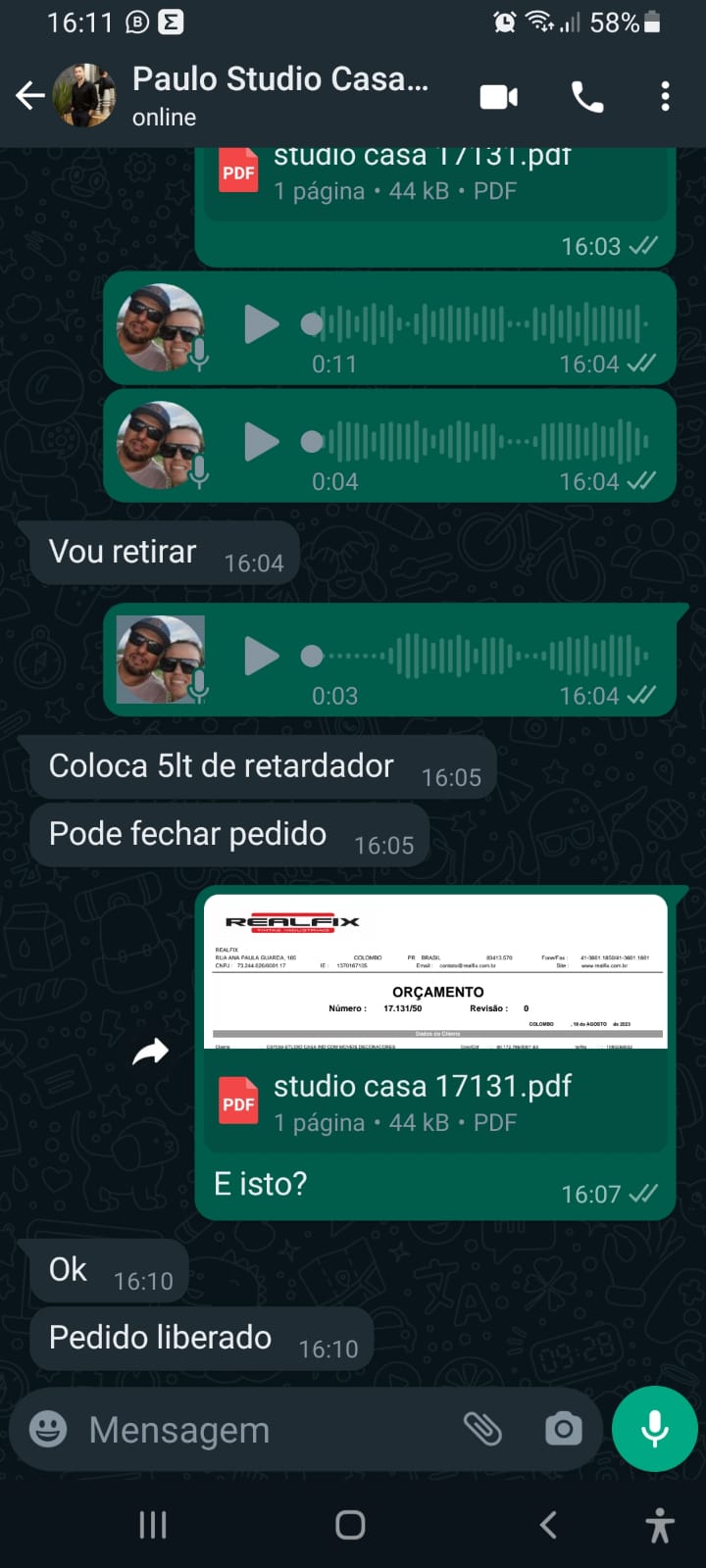
Task: Play the 0:03 voice message
Action: 261,656
